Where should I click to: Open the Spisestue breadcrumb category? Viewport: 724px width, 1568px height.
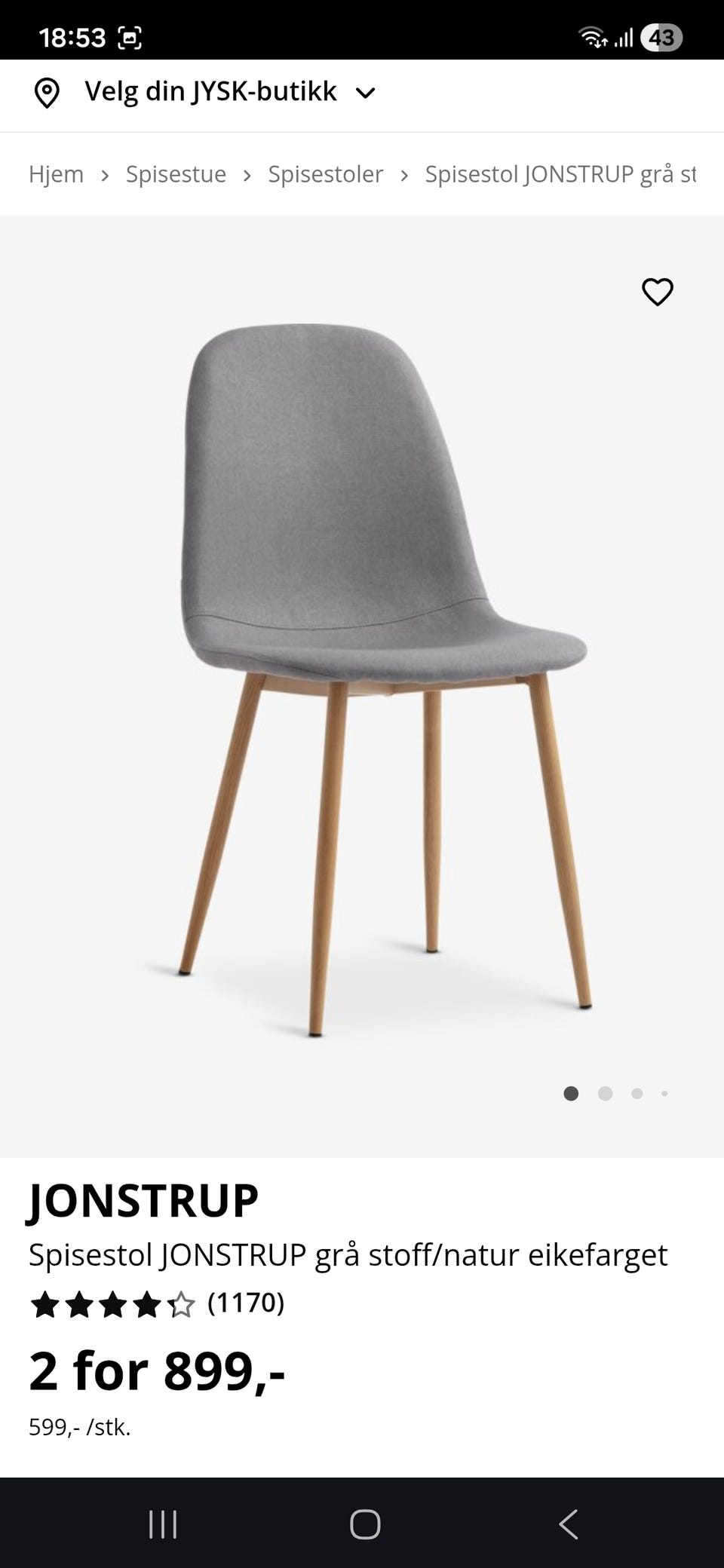tap(176, 174)
